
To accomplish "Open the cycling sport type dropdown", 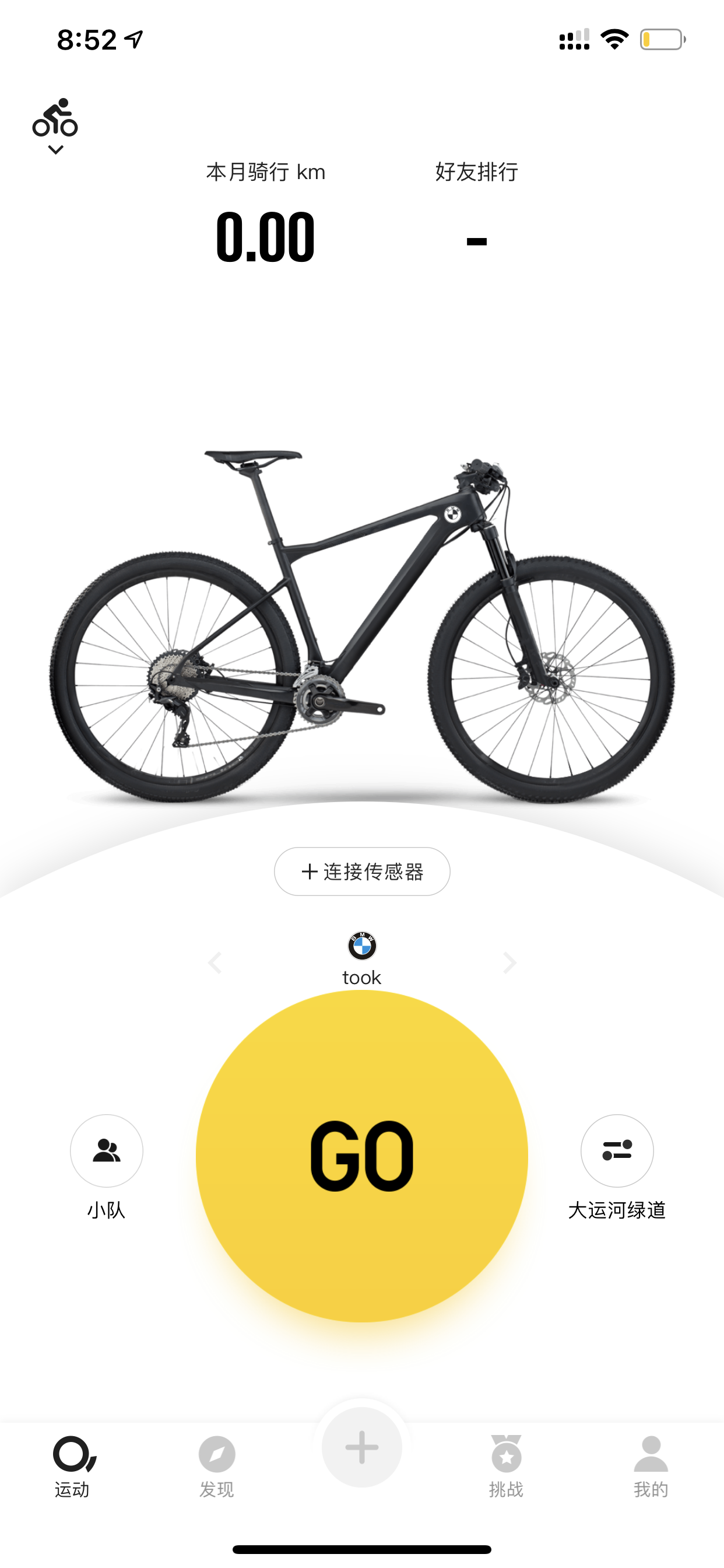I will 55,126.
